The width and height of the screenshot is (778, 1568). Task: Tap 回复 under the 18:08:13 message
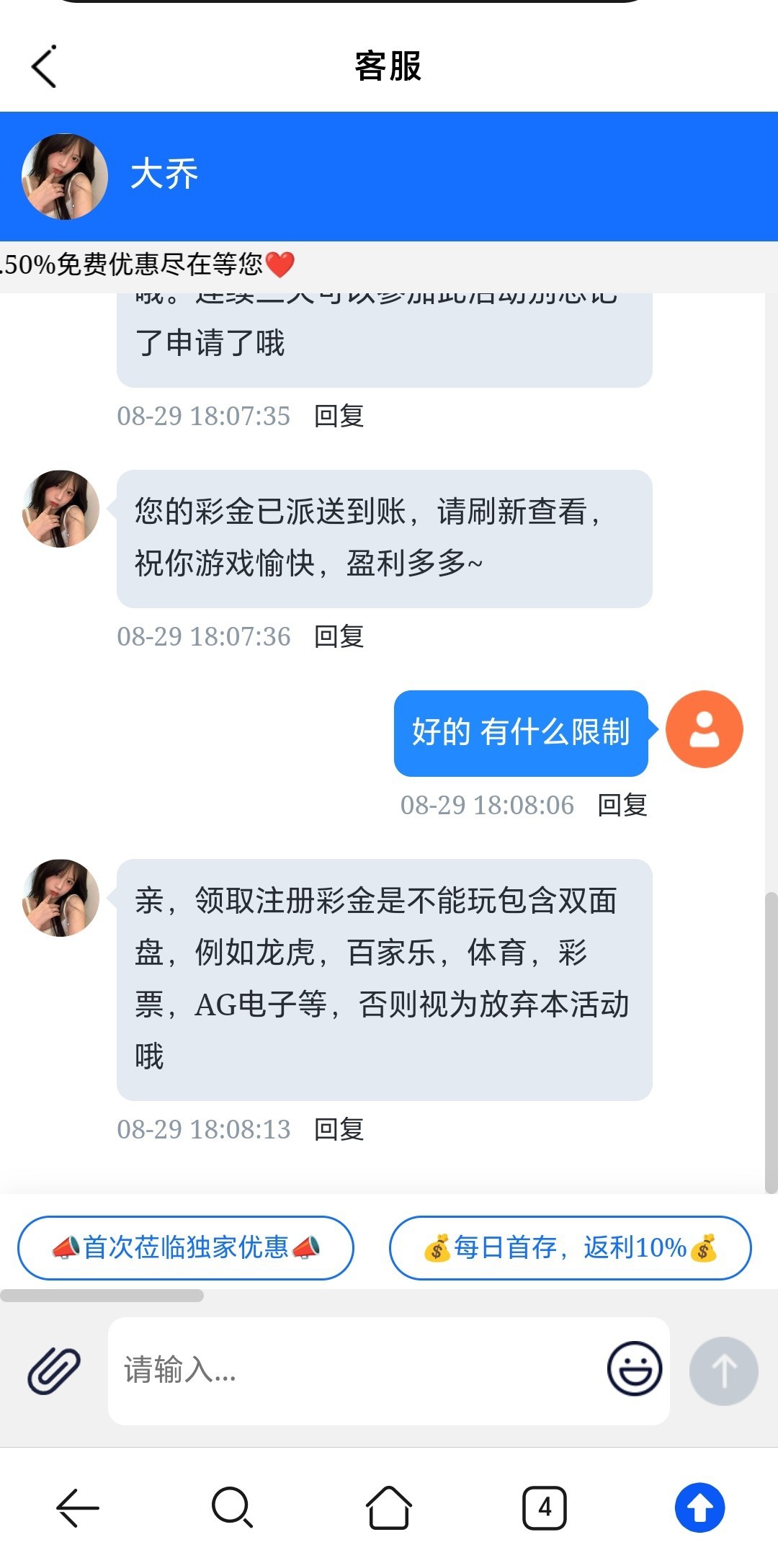point(339,1129)
